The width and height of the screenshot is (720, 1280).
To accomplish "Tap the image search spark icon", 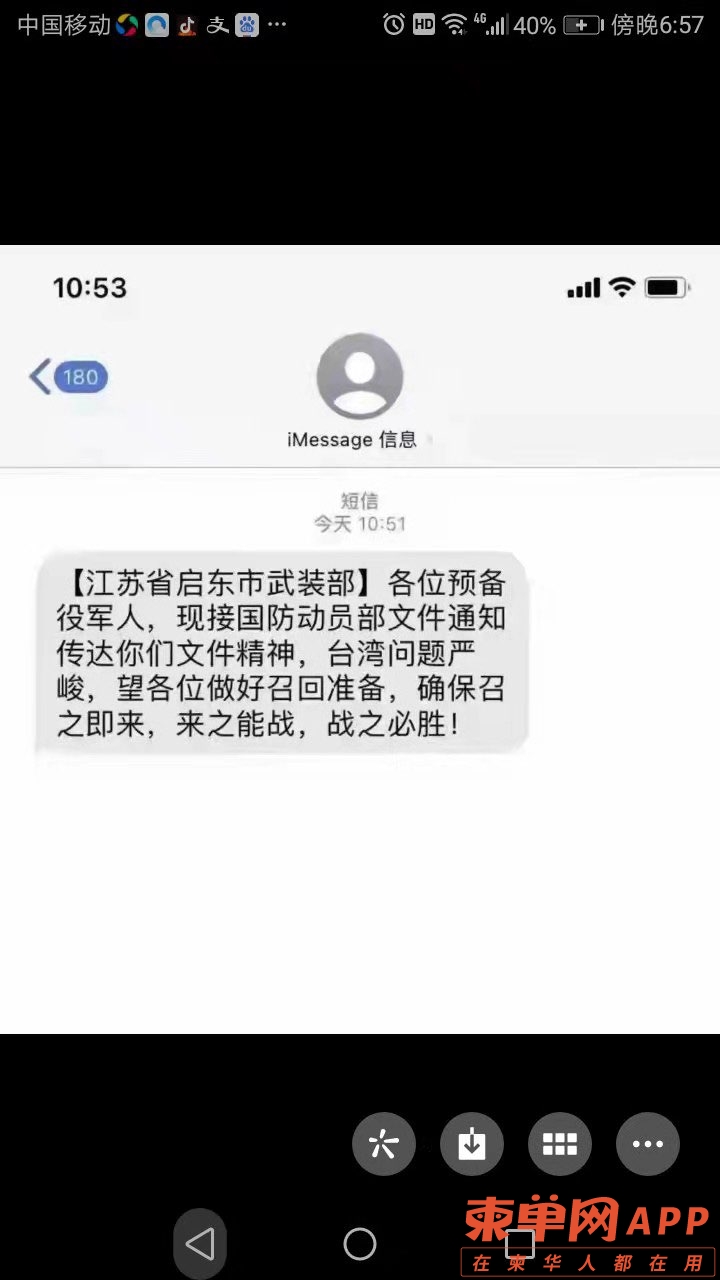I will (x=384, y=1143).
